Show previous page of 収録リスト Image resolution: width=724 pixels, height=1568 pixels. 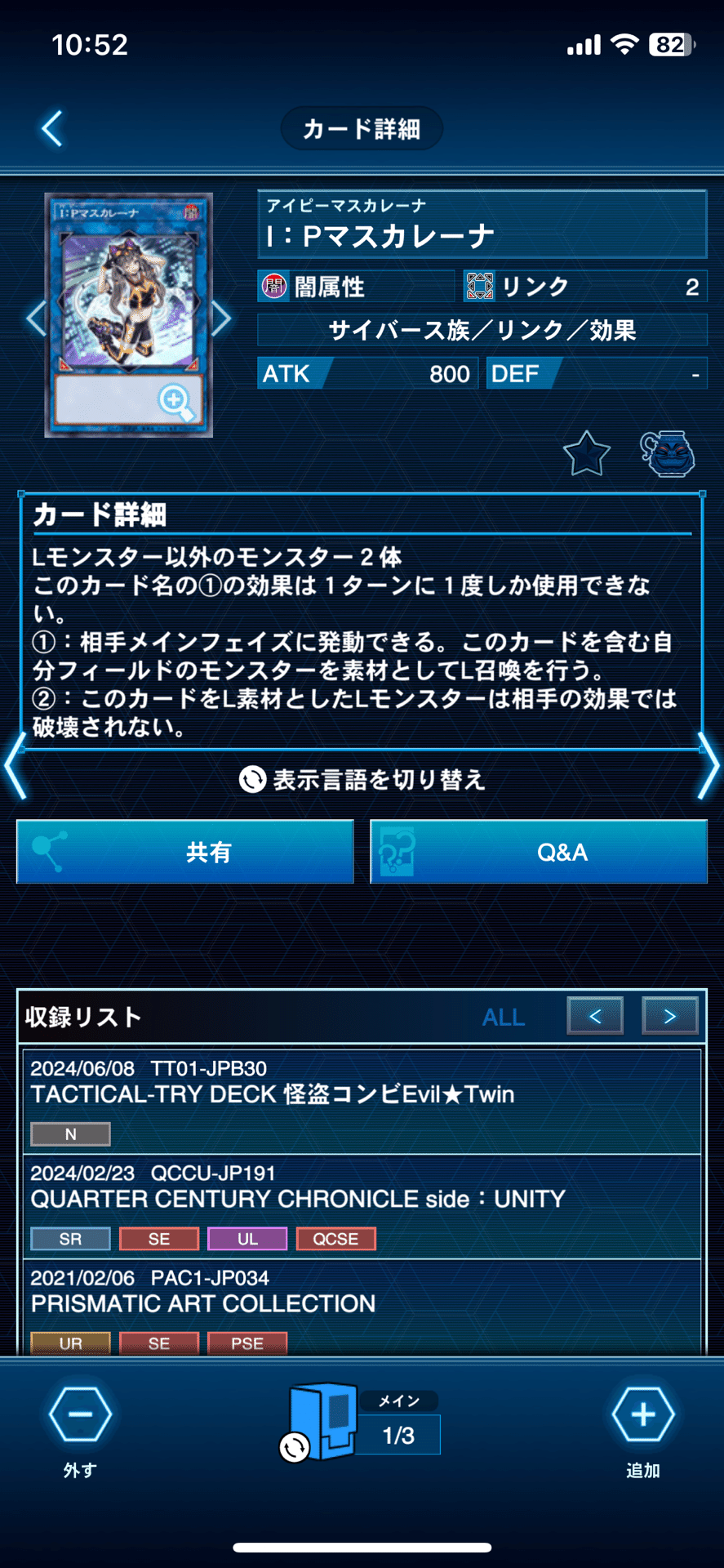[595, 1016]
